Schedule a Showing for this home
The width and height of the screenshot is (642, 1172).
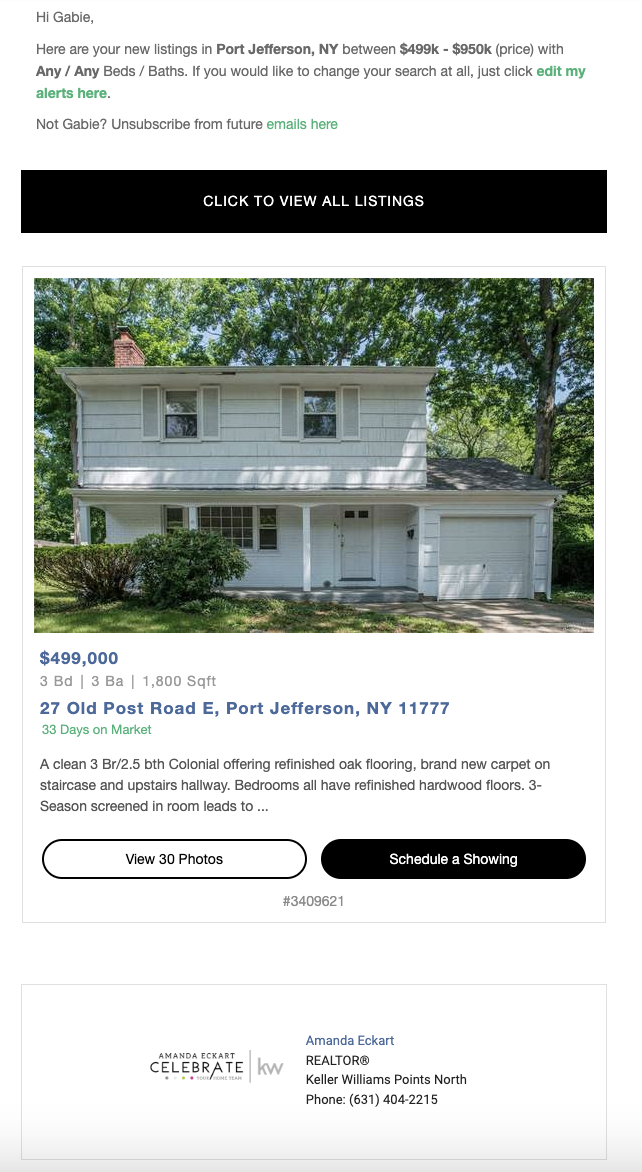(453, 859)
